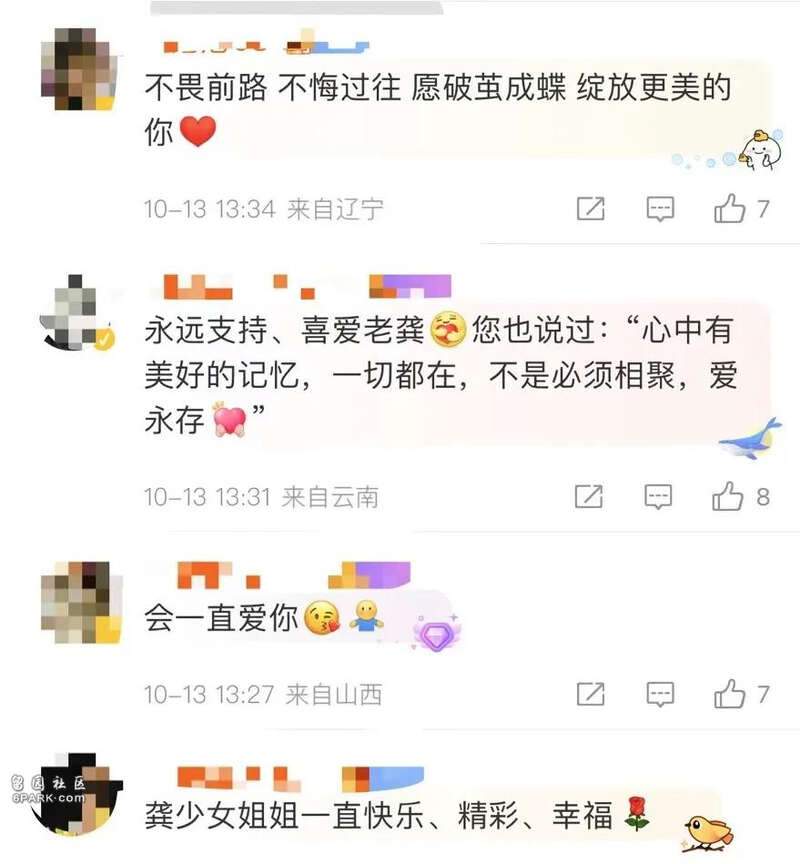Reply to the 会一直爱你 comment
This screenshot has width=800, height=864.
(x=659, y=693)
